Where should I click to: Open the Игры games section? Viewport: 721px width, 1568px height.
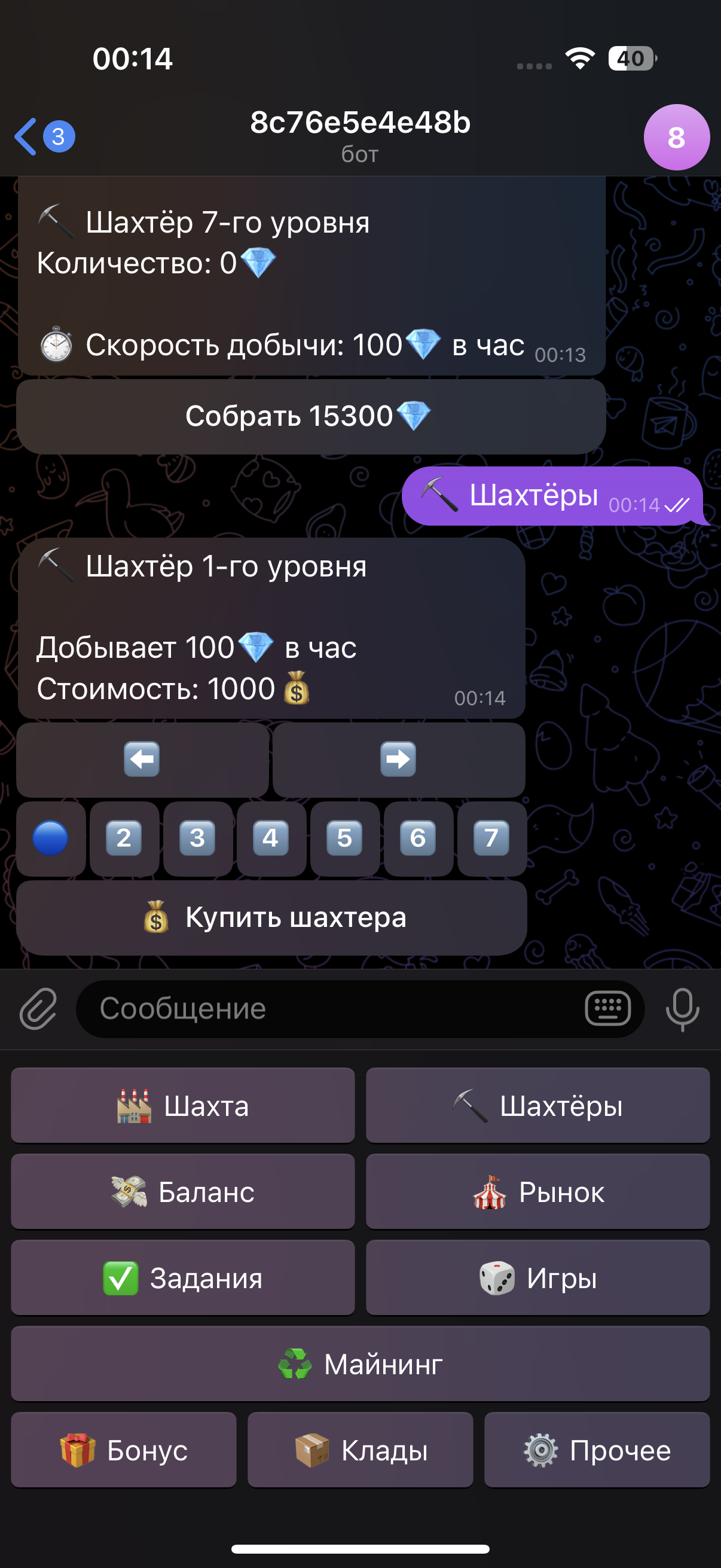point(538,1277)
